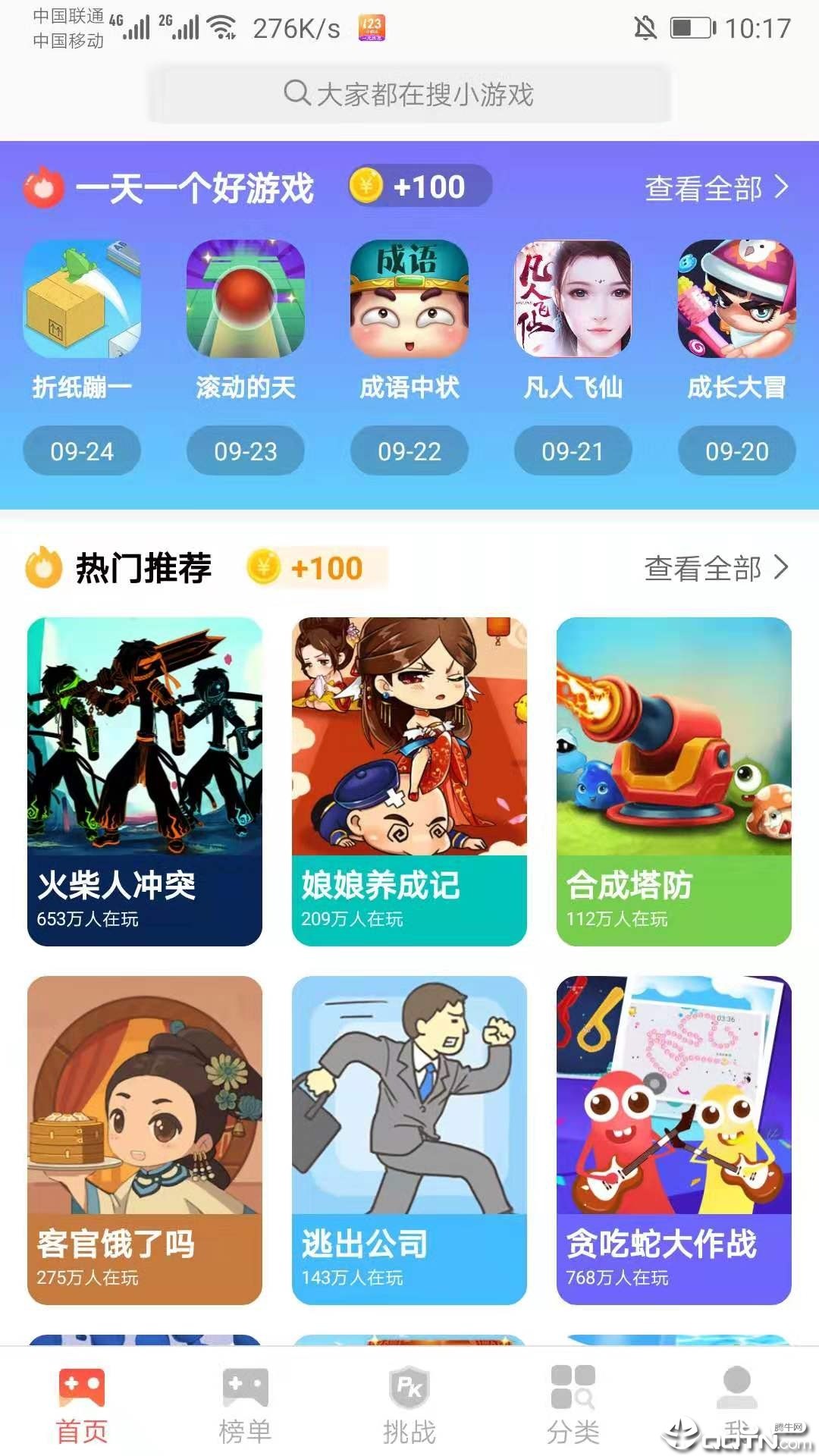Screen dimensions: 819x1456
Task: Open the 成语中状 game icon
Action: pos(409,300)
